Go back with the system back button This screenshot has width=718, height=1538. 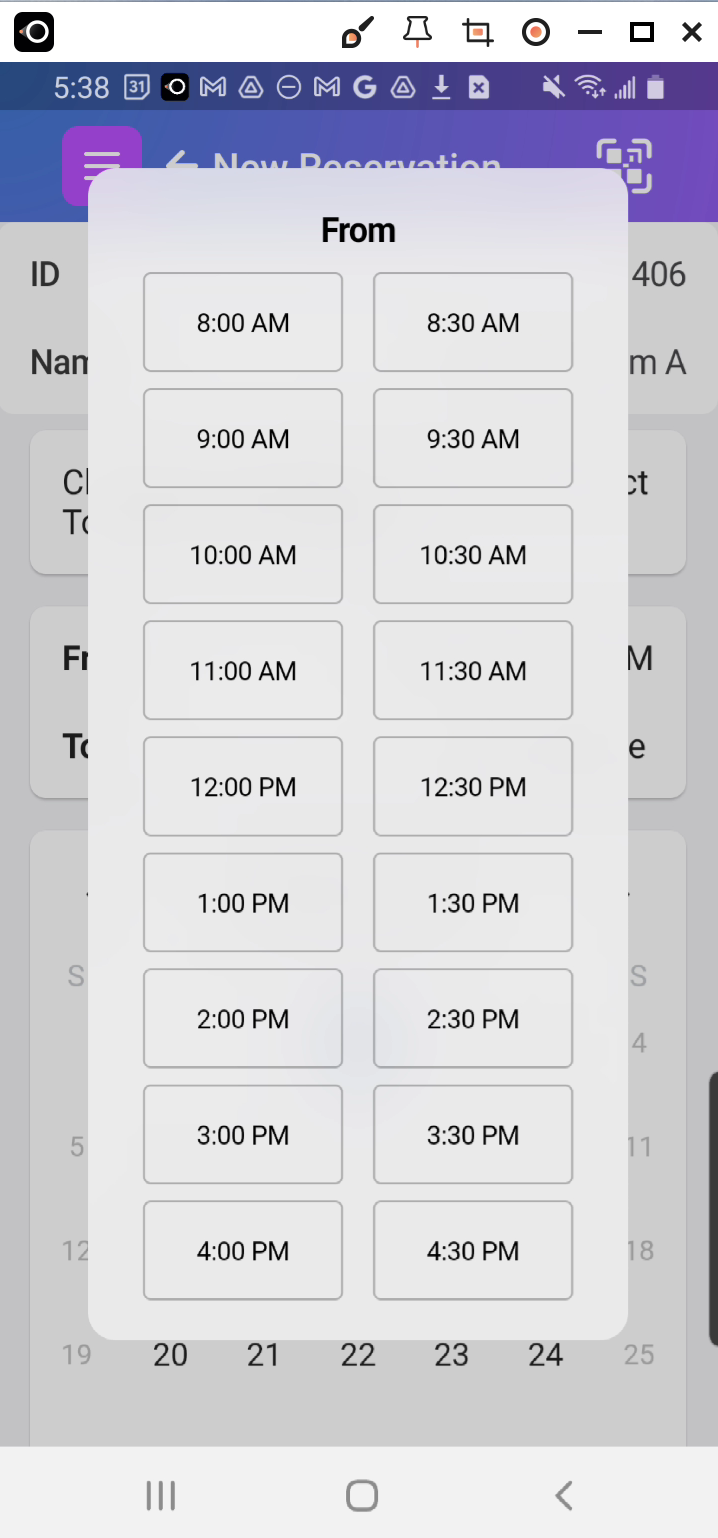(x=563, y=1495)
